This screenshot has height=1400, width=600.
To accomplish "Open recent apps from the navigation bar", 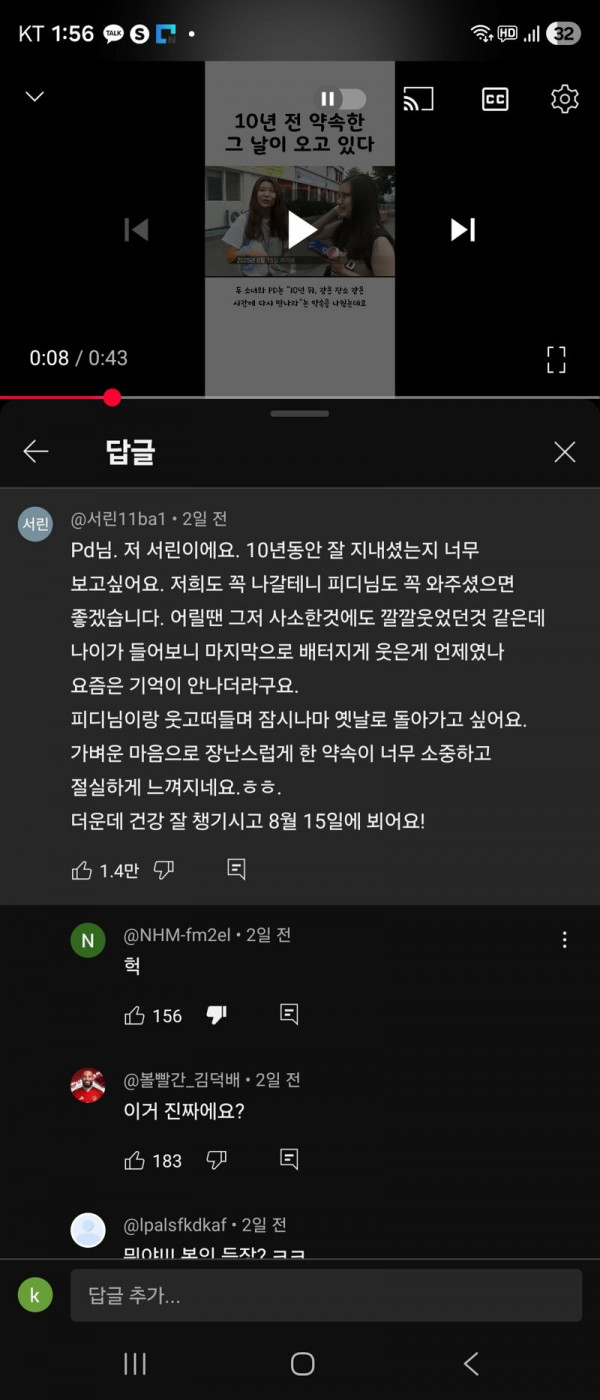I will pyautogui.click(x=135, y=1363).
